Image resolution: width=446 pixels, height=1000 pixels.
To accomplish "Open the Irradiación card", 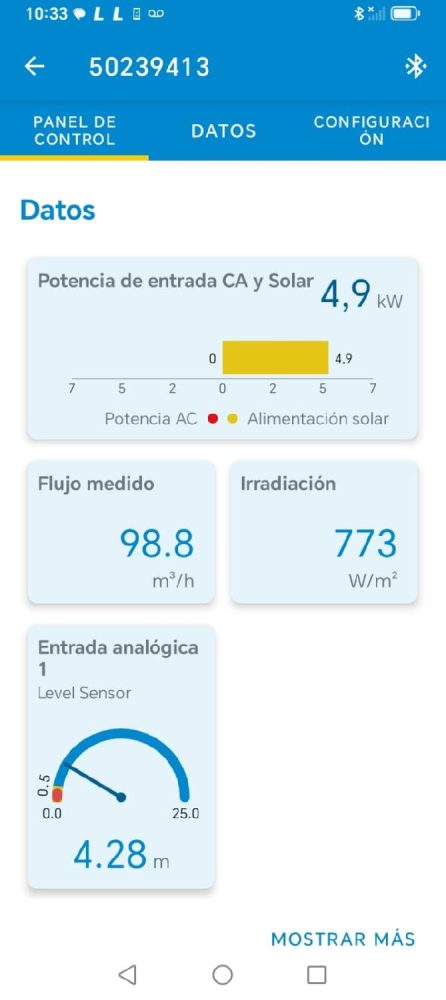I will 324,532.
